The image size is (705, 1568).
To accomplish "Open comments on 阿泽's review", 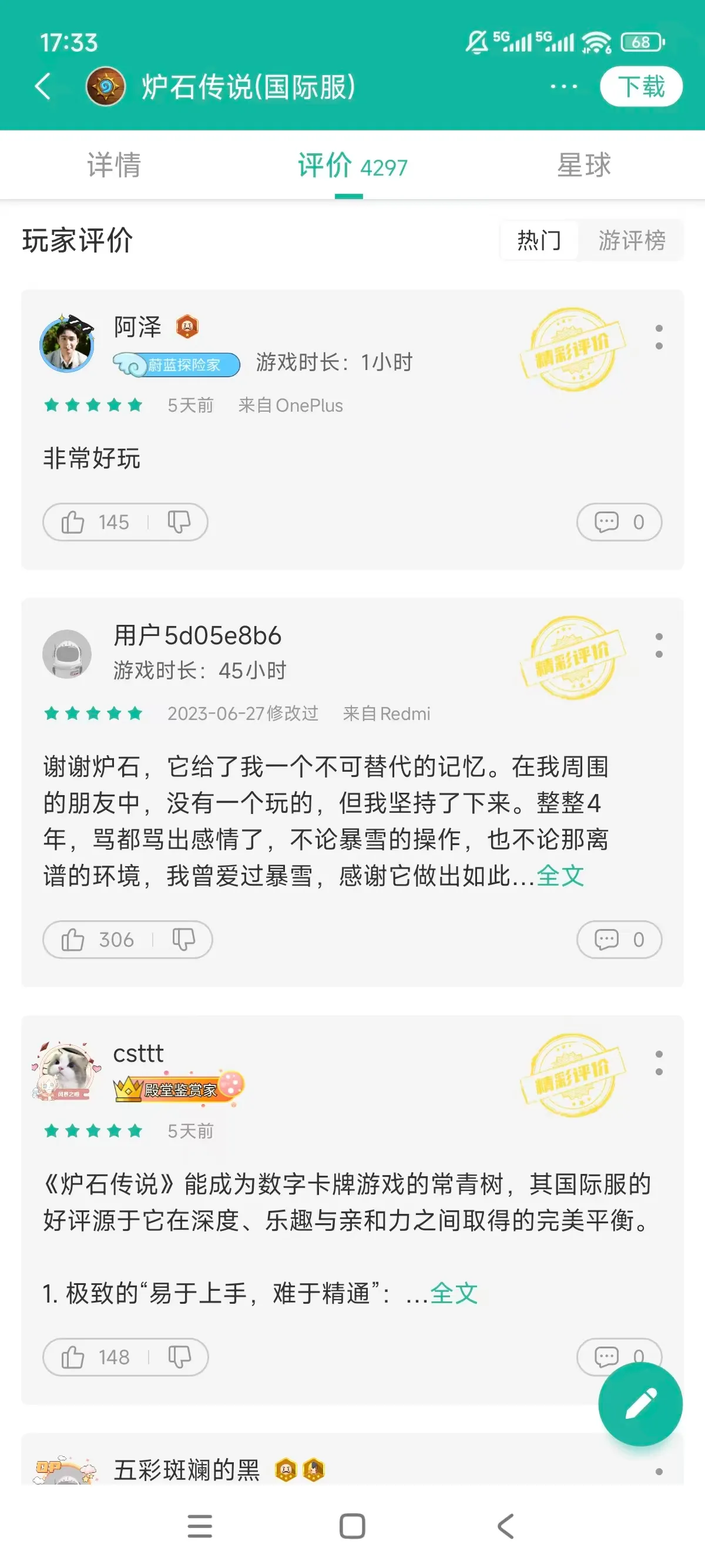I will pos(619,522).
